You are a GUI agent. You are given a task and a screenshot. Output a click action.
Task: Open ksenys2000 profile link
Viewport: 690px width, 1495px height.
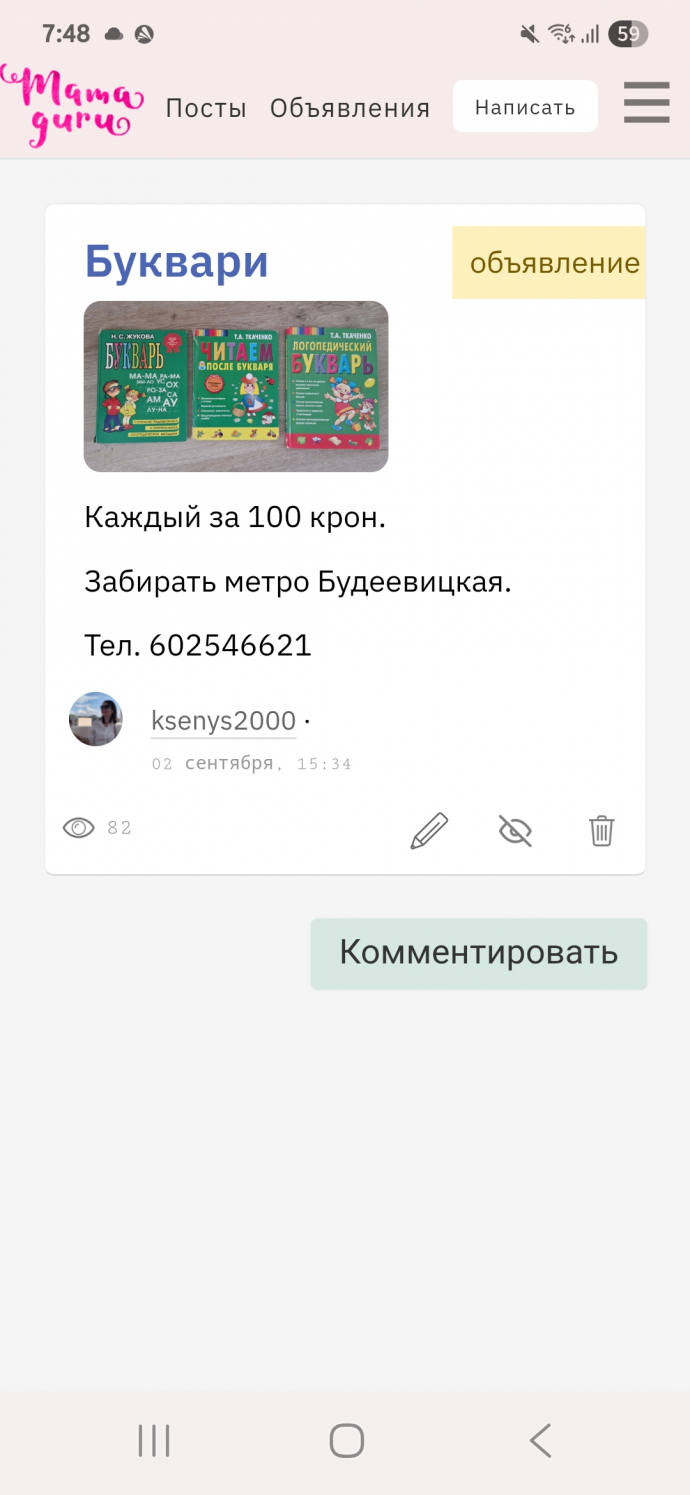223,721
